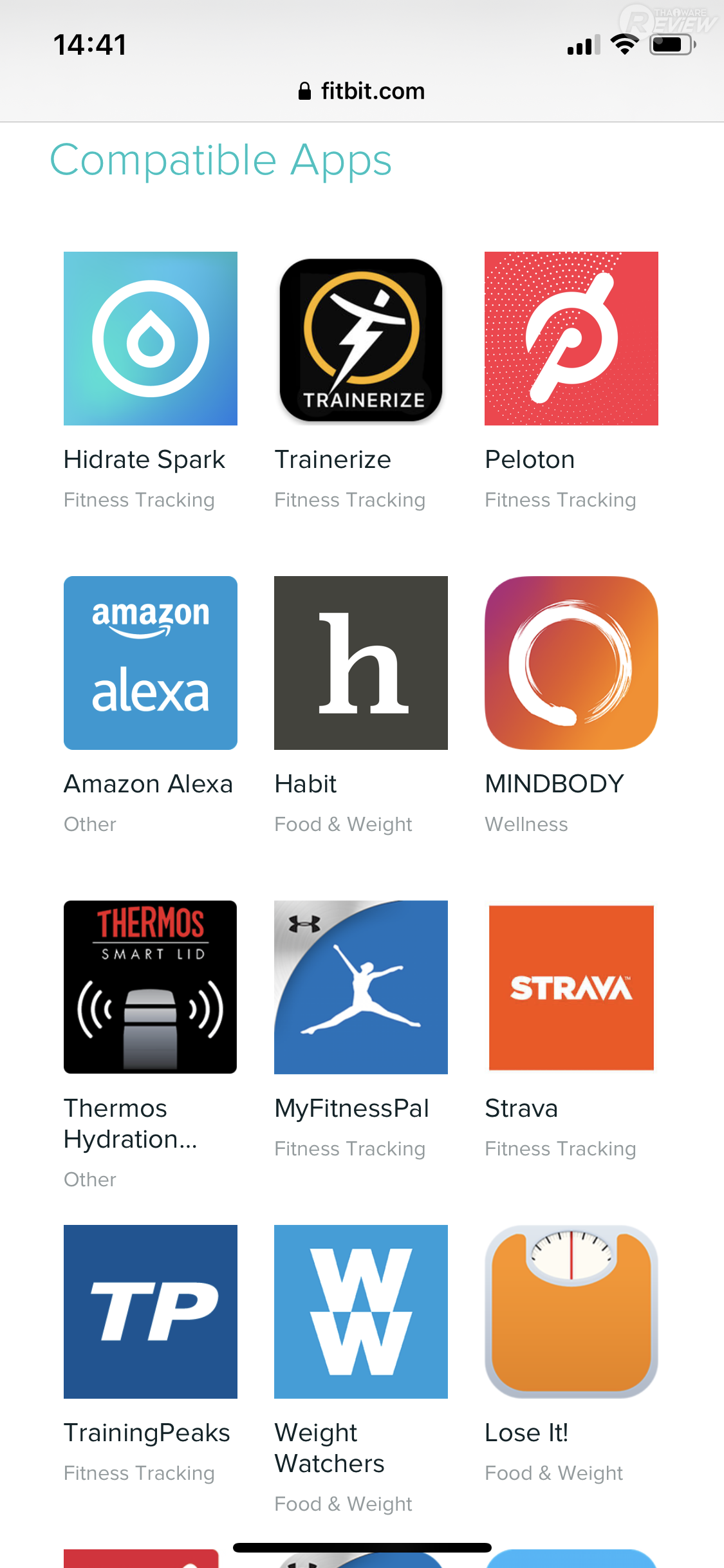Open the Strava app tile
Image resolution: width=724 pixels, height=1568 pixels.
571,987
